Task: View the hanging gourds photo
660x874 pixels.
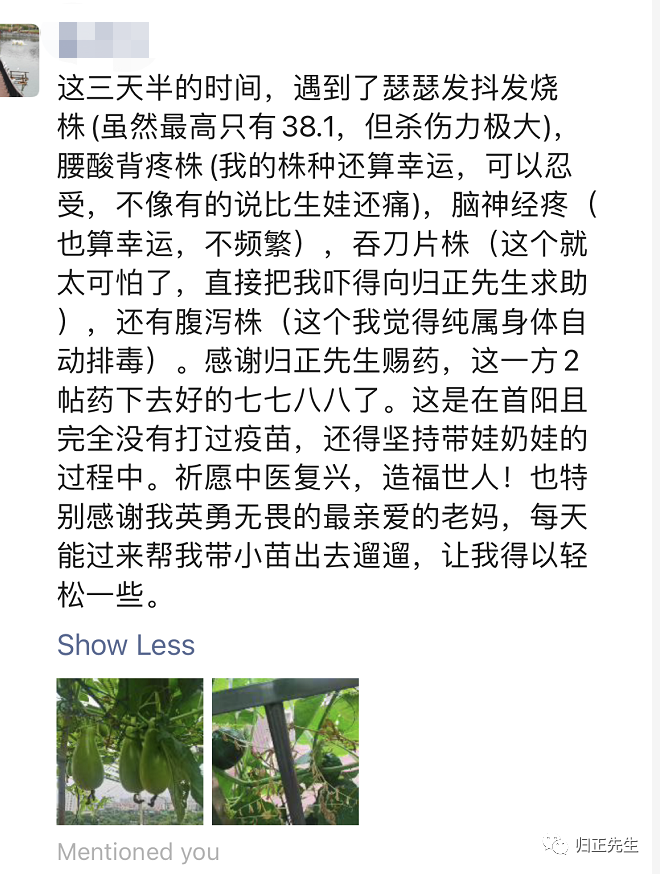Action: [130, 751]
